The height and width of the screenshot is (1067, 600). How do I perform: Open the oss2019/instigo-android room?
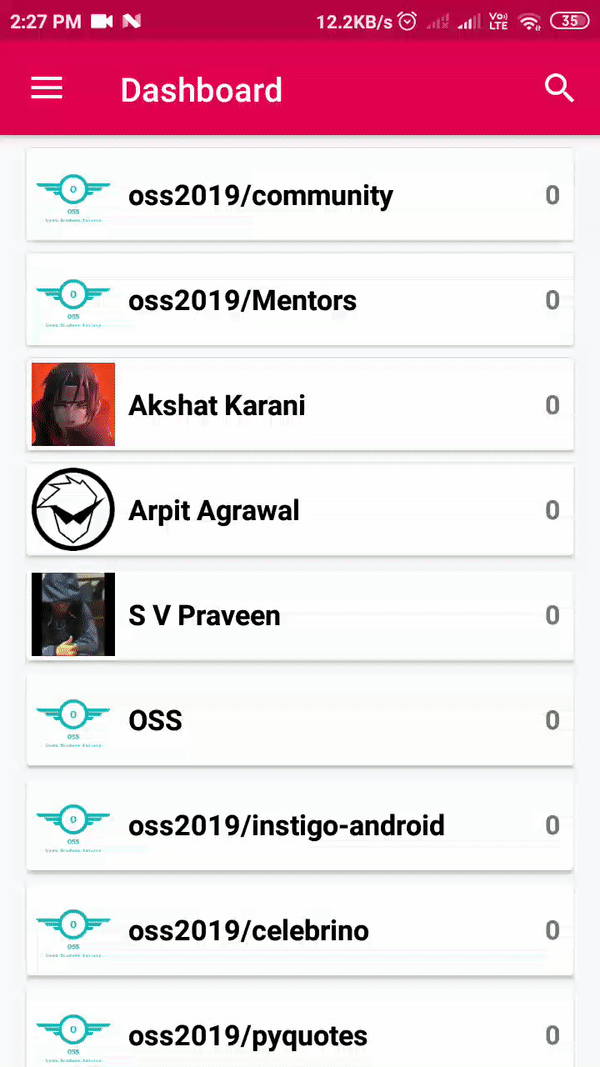click(x=300, y=825)
